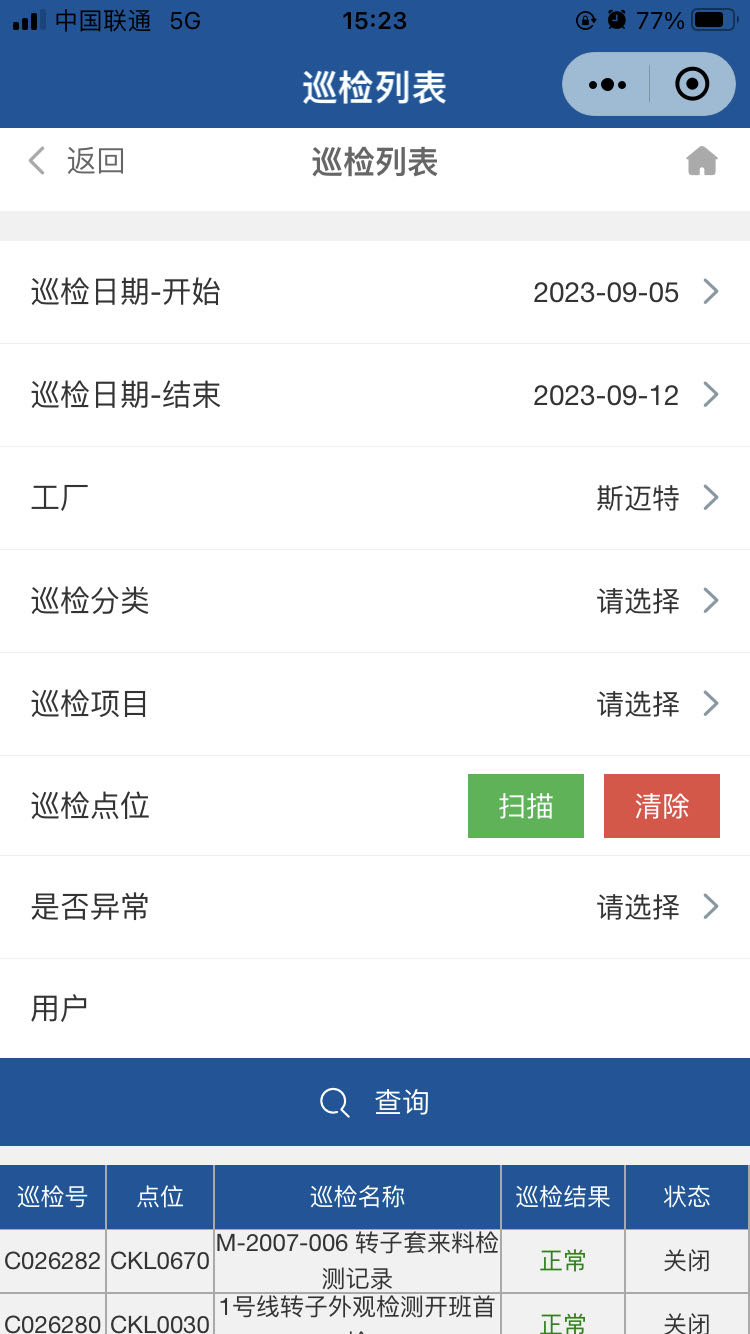The width and height of the screenshot is (750, 1334).
Task: Run the search with 查询
Action: [375, 1102]
